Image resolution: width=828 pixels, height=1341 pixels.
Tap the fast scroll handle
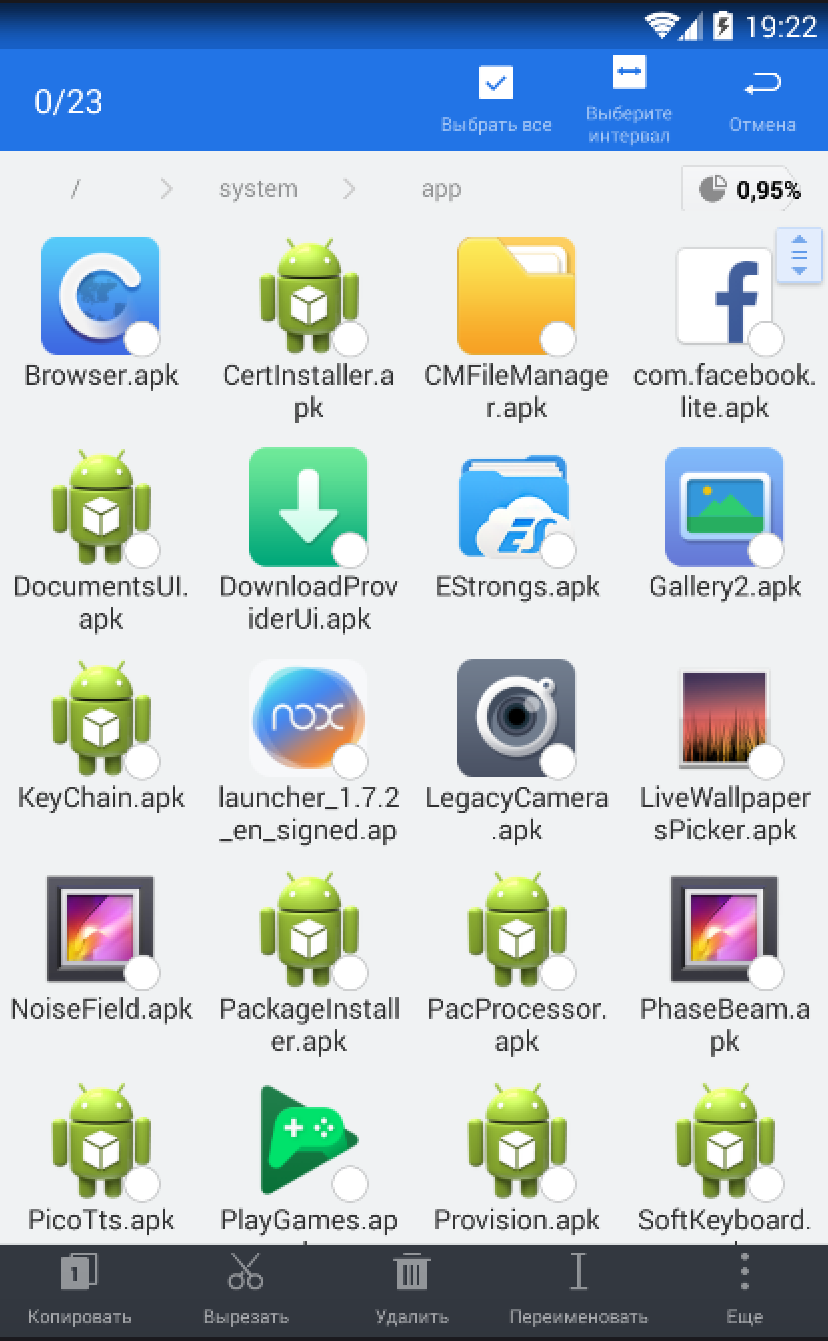click(x=799, y=256)
